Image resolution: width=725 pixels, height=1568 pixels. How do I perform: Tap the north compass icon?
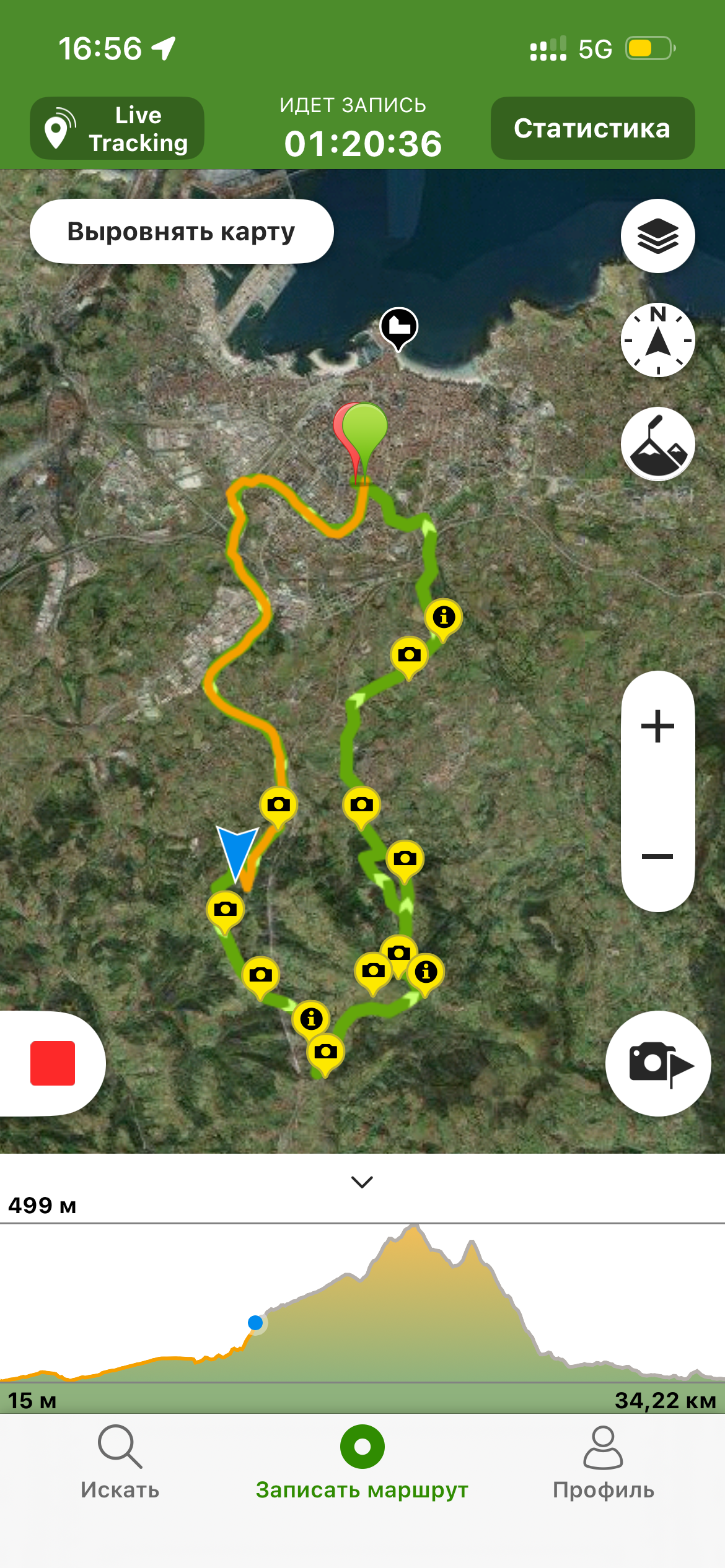pyautogui.click(x=657, y=340)
